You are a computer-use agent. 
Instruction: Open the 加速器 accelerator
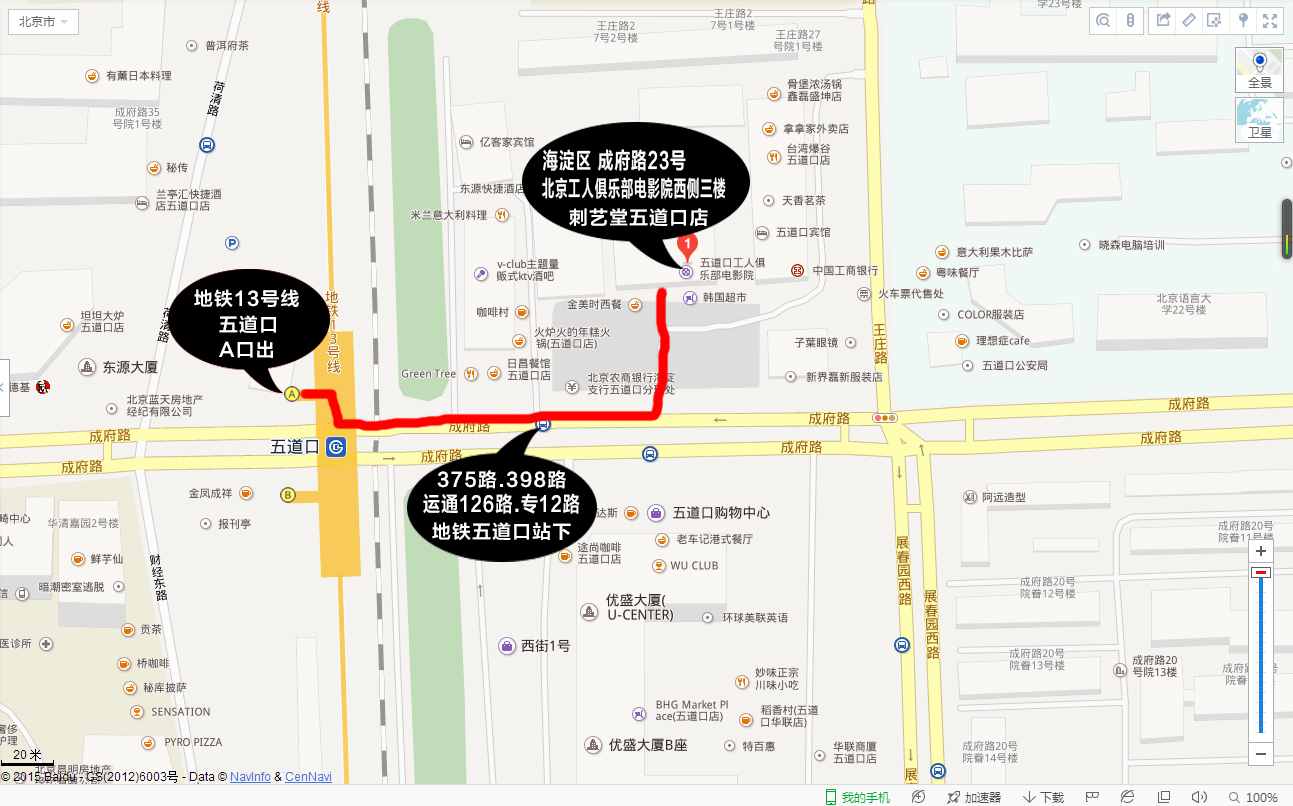pyautogui.click(x=973, y=797)
